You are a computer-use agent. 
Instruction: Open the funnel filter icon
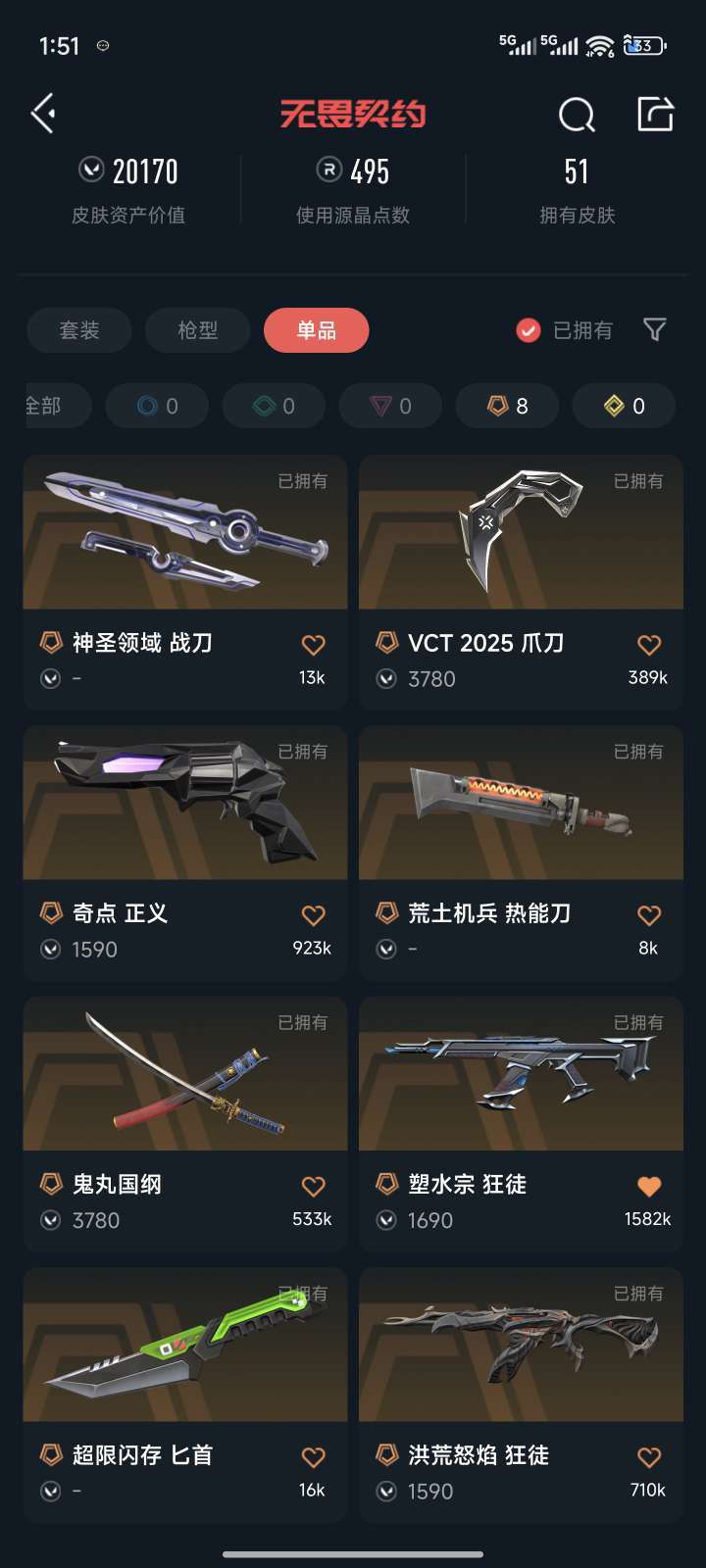(655, 329)
